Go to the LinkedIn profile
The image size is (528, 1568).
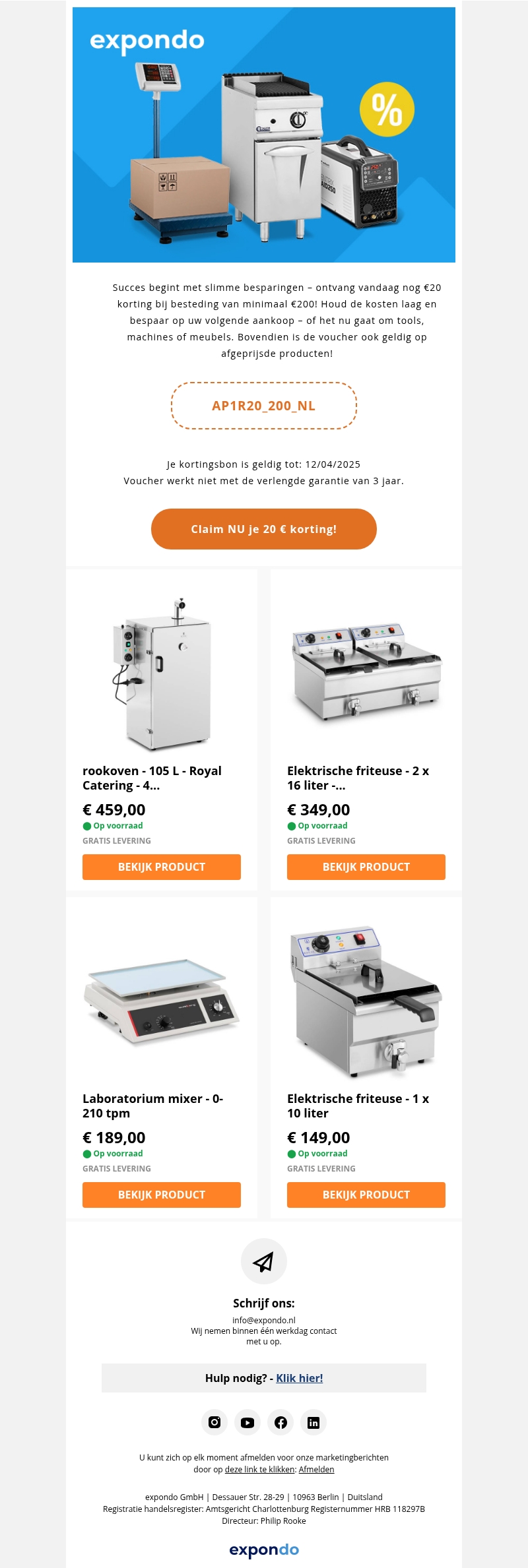[x=313, y=1422]
